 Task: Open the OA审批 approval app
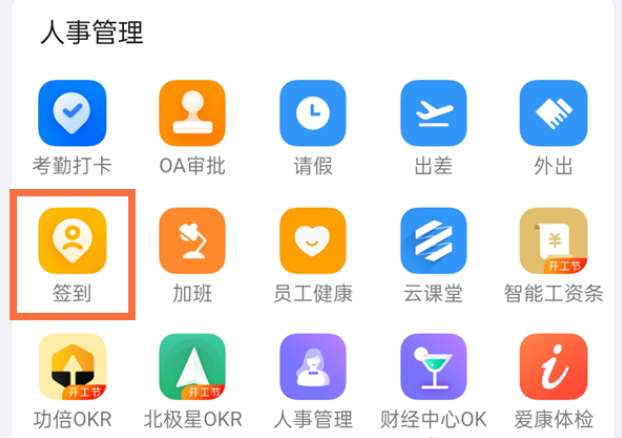click(192, 113)
